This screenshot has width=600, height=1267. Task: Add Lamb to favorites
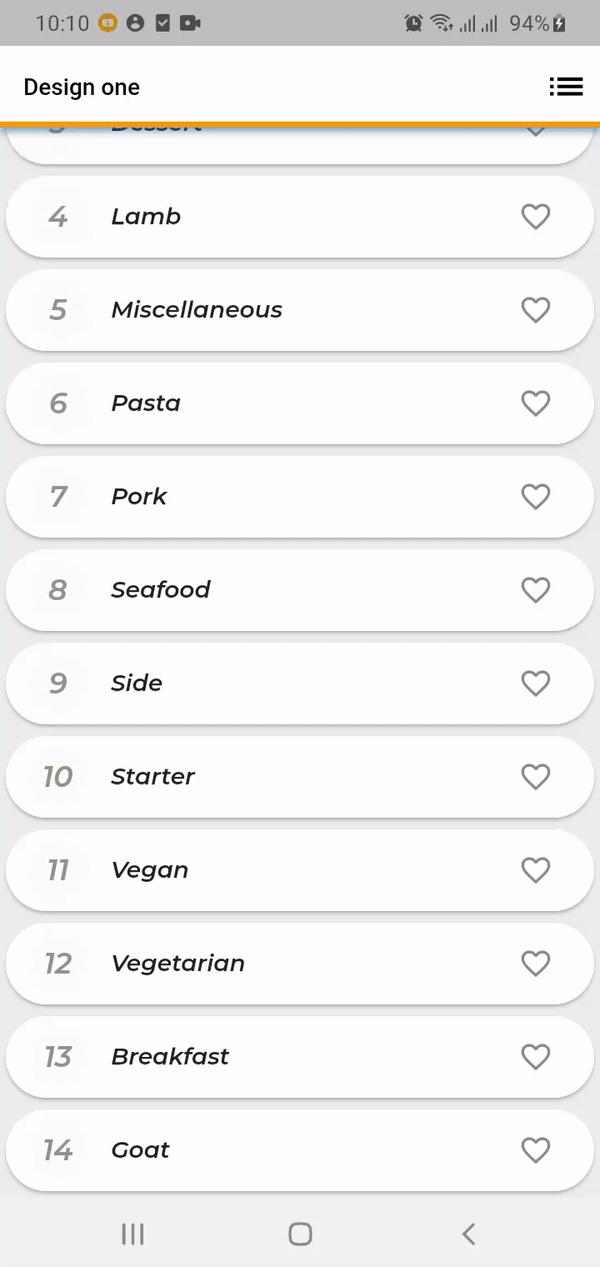(536, 217)
